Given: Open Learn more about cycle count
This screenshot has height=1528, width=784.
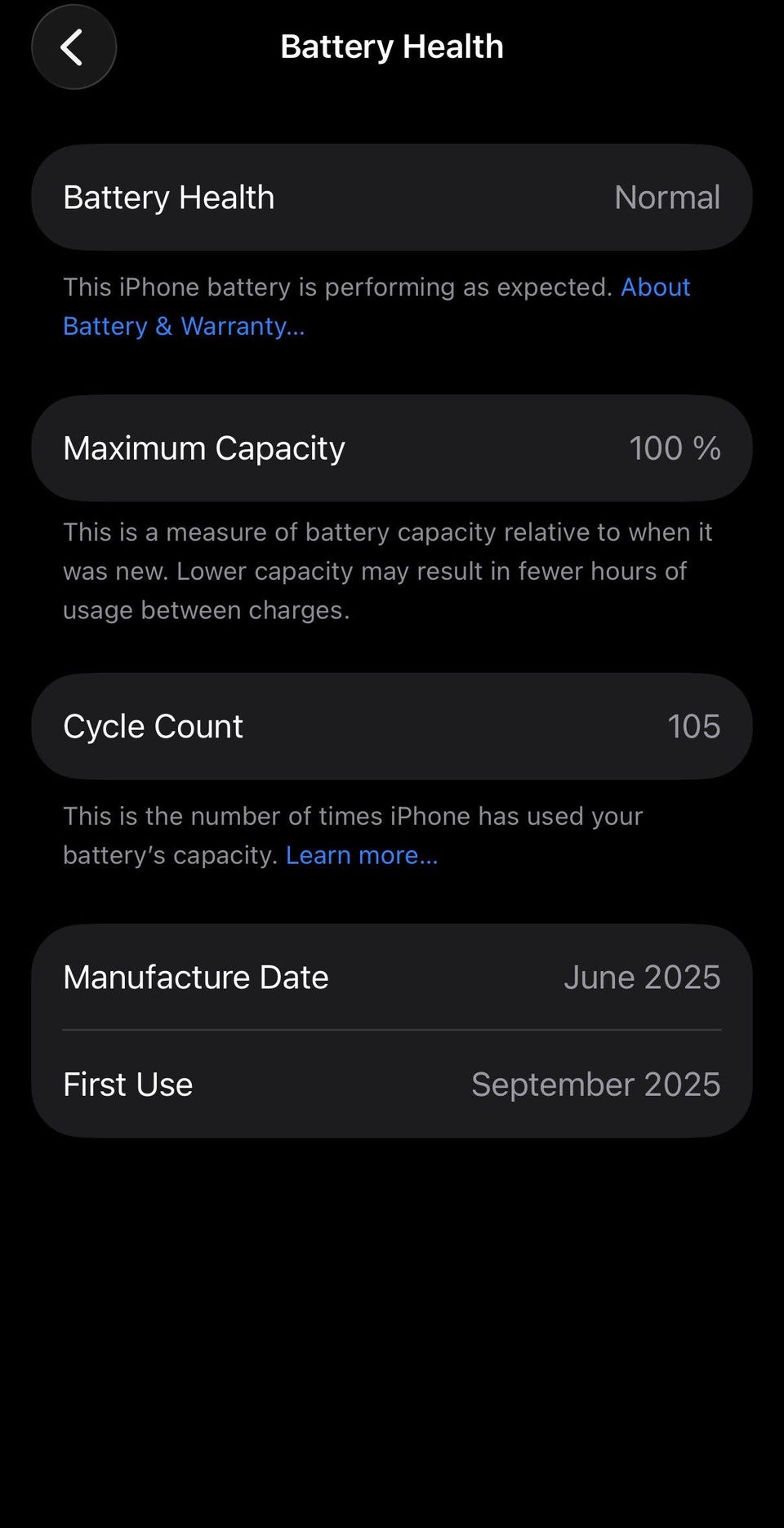Looking at the screenshot, I should click(362, 855).
